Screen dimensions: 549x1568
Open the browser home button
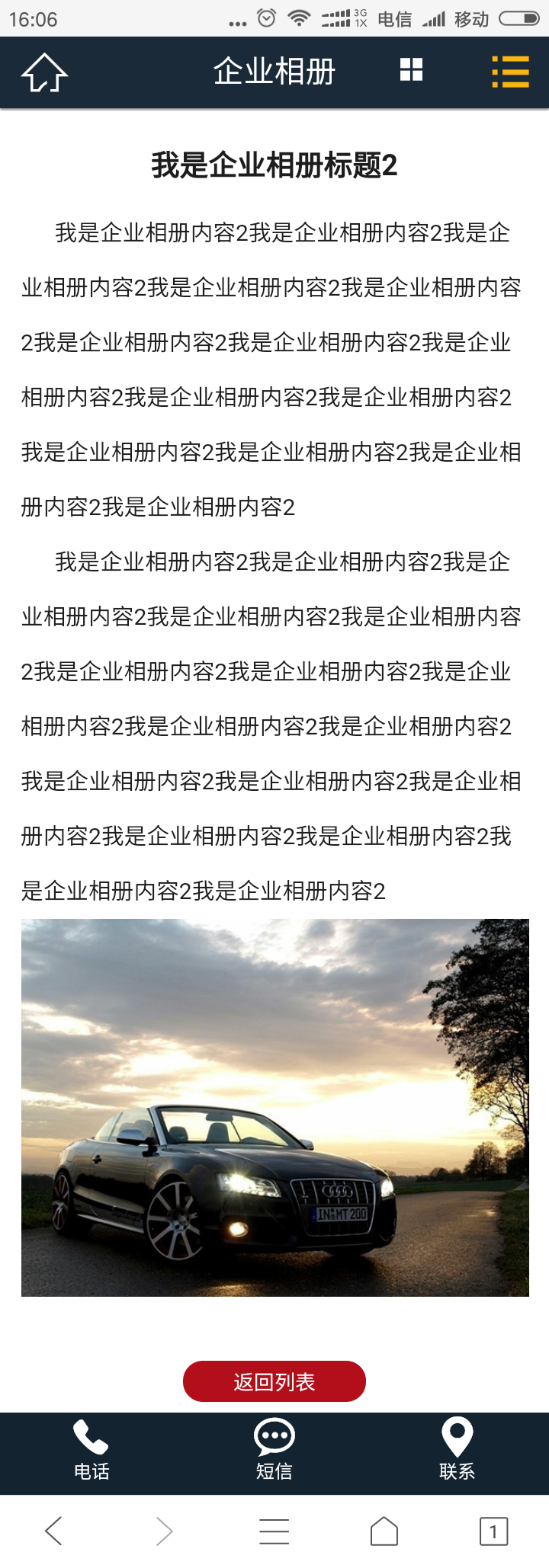[384, 1531]
